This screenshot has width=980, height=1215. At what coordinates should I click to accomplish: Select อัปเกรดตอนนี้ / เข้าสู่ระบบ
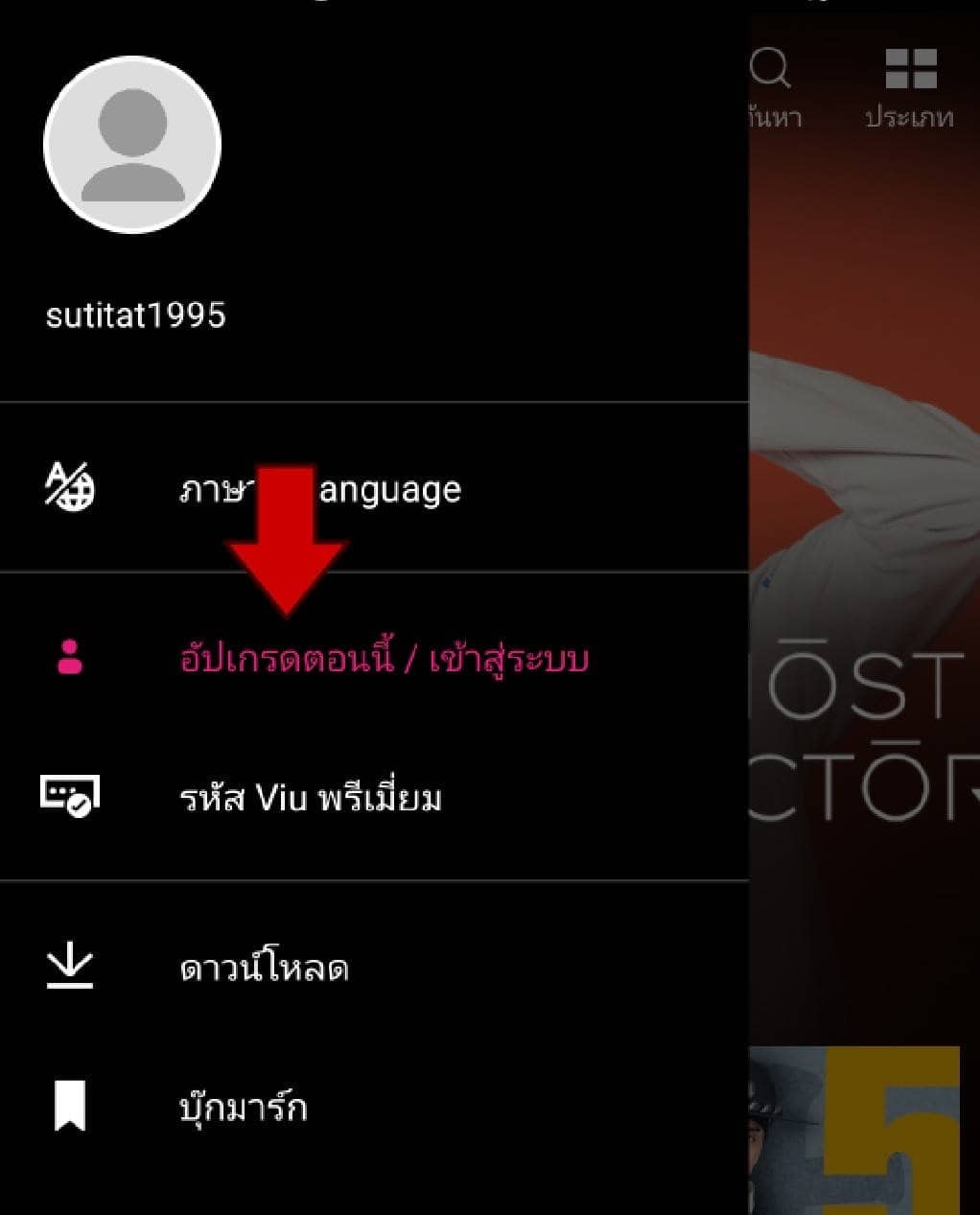click(384, 659)
